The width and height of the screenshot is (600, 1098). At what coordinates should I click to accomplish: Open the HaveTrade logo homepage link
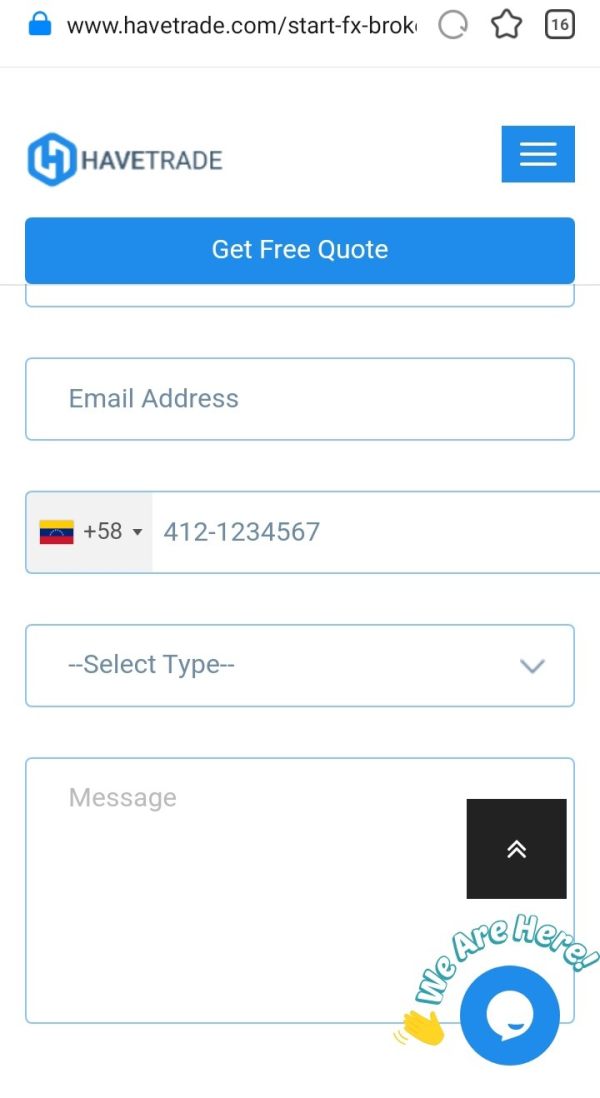coord(125,160)
